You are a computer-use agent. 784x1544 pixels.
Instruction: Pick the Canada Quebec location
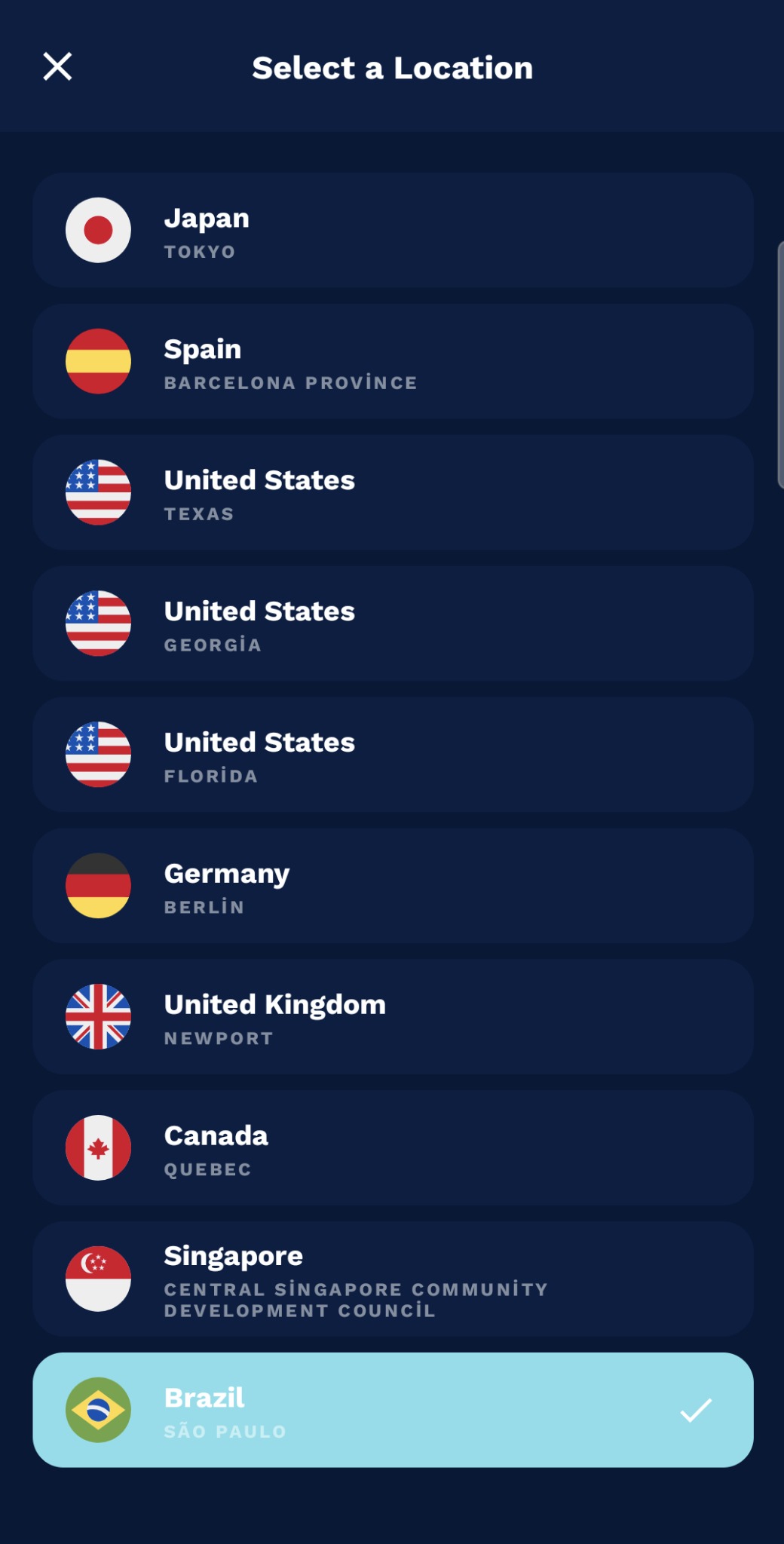click(392, 1149)
